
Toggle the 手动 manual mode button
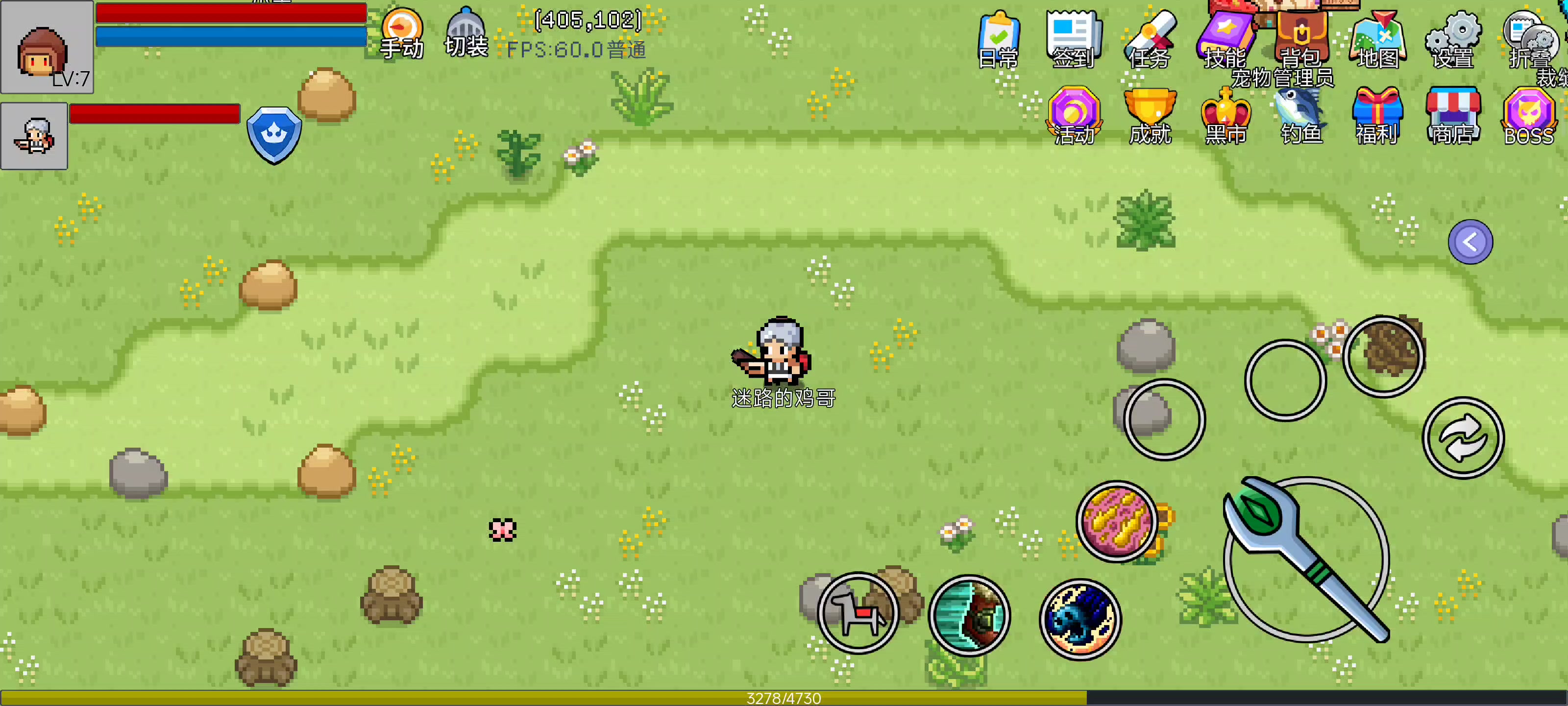[402, 33]
